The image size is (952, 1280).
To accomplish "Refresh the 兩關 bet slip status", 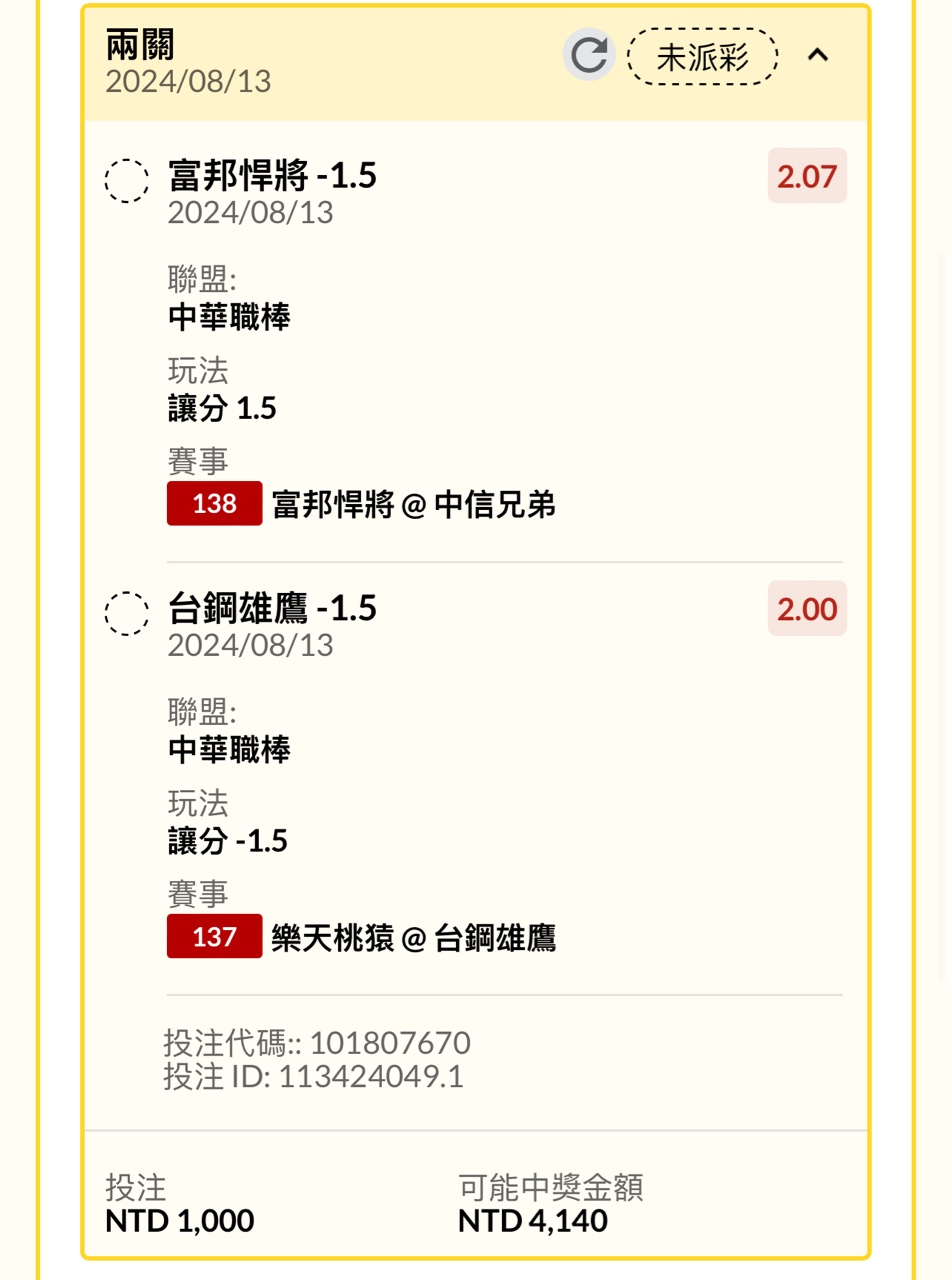I will 588,55.
